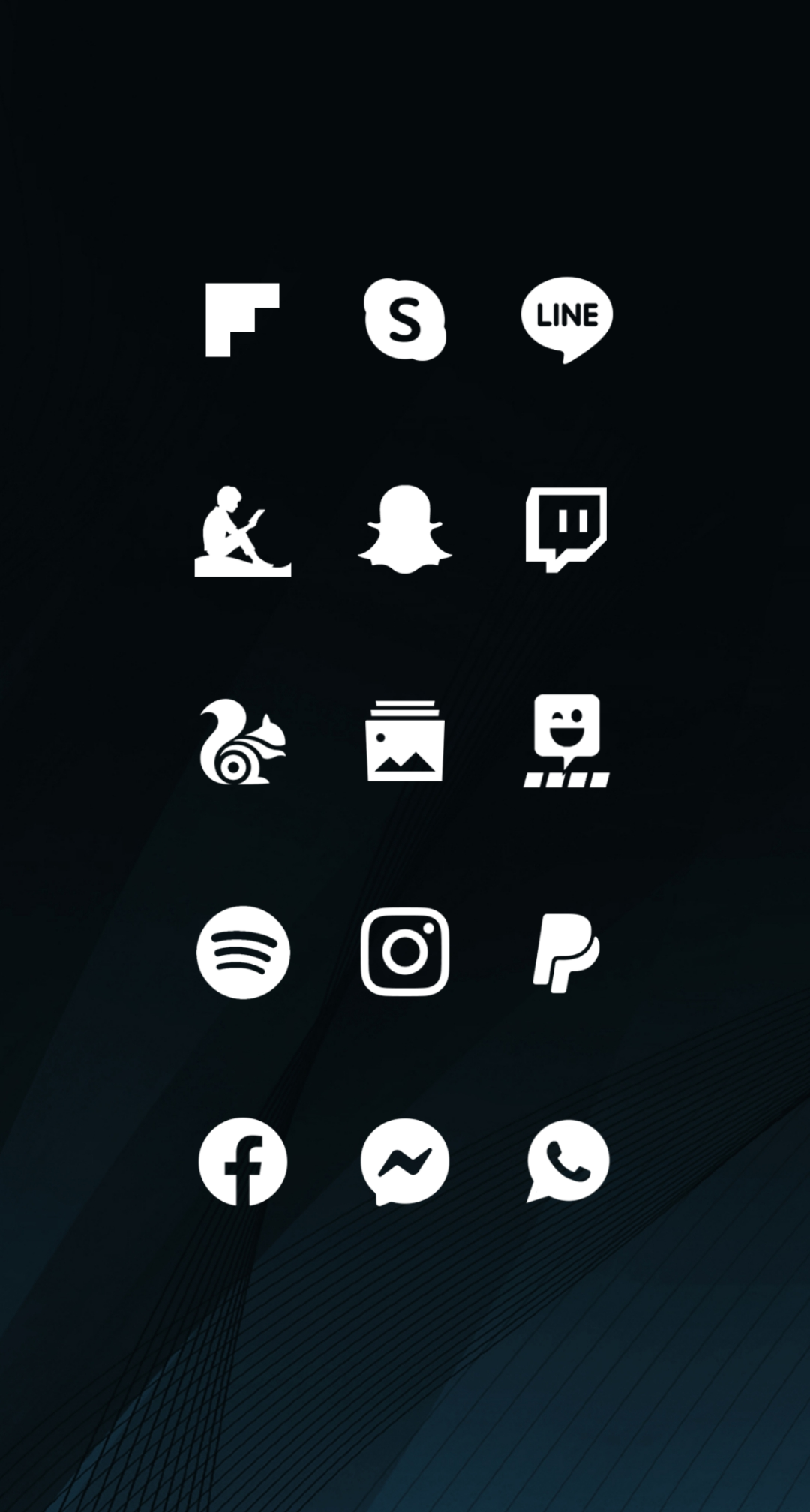Launch UC Browser
The height and width of the screenshot is (1512, 810).
(x=242, y=744)
